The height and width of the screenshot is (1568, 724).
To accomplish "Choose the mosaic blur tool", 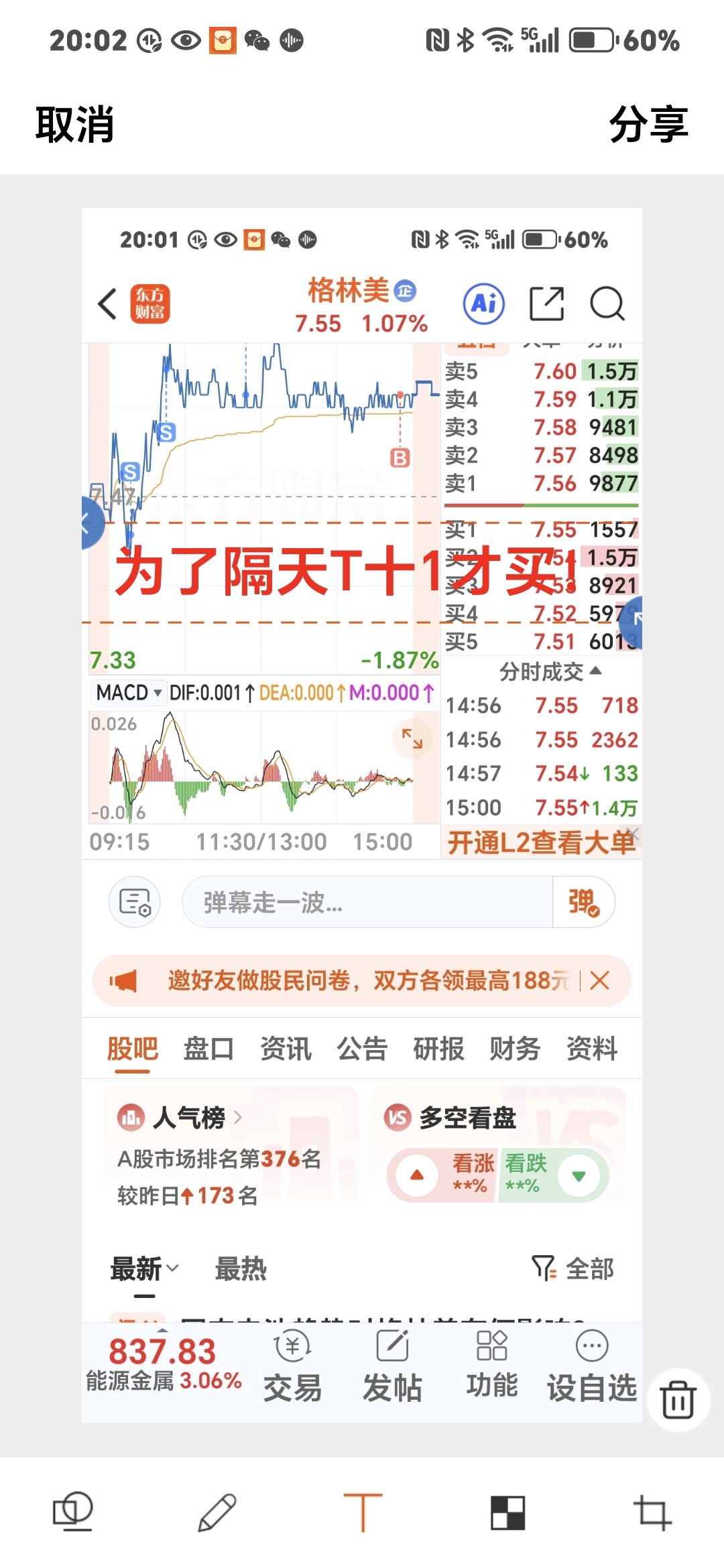I will point(507,1512).
